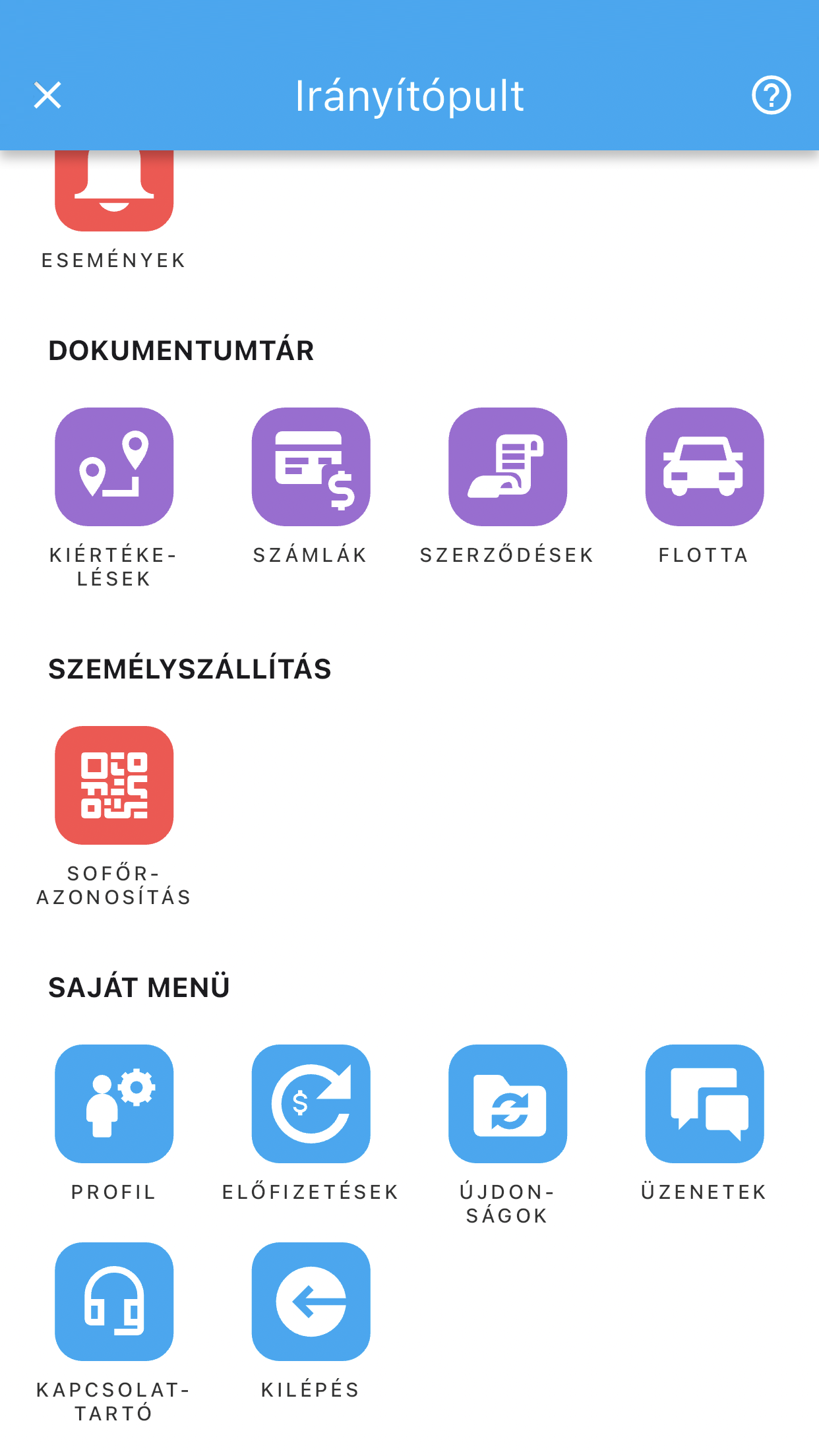The image size is (819, 1456).
Task: Open the help question mark icon
Action: click(771, 96)
